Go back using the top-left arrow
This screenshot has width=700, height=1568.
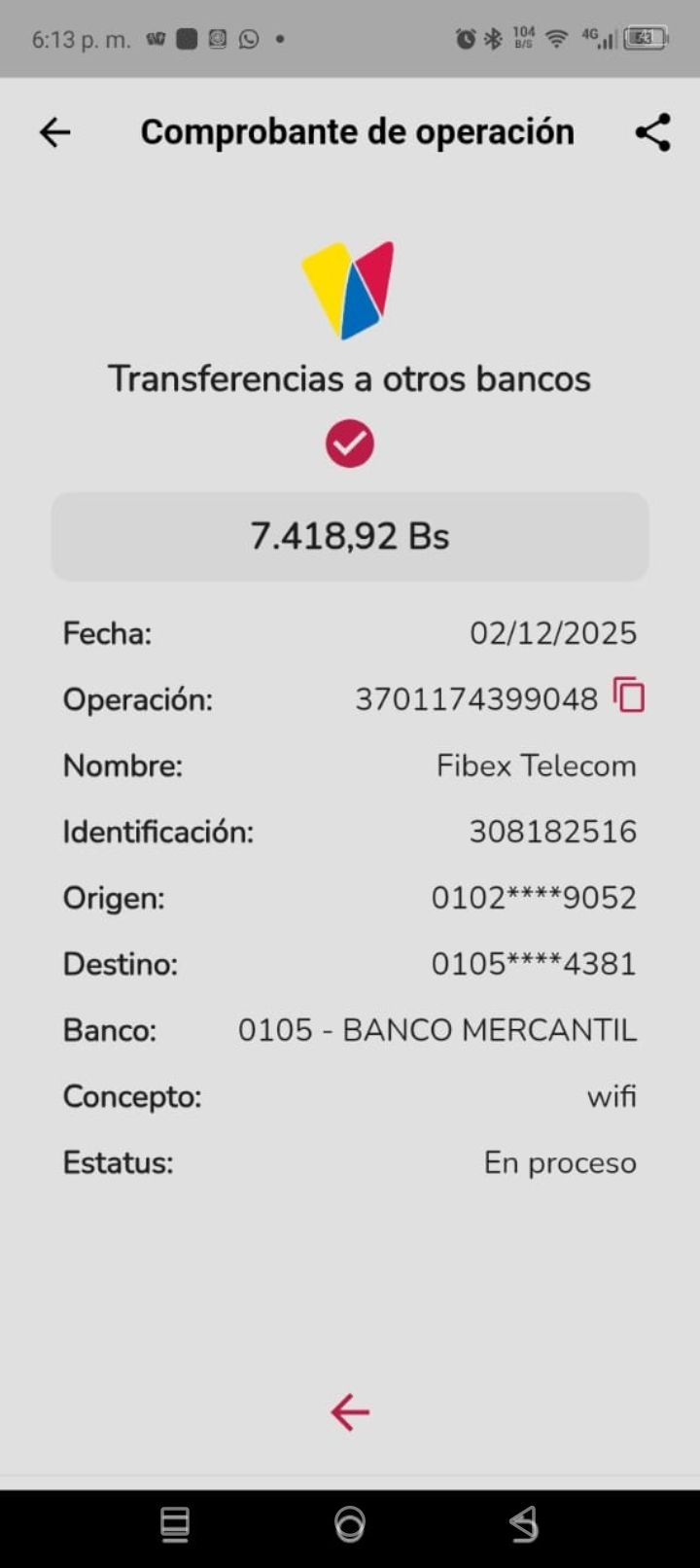(x=55, y=132)
